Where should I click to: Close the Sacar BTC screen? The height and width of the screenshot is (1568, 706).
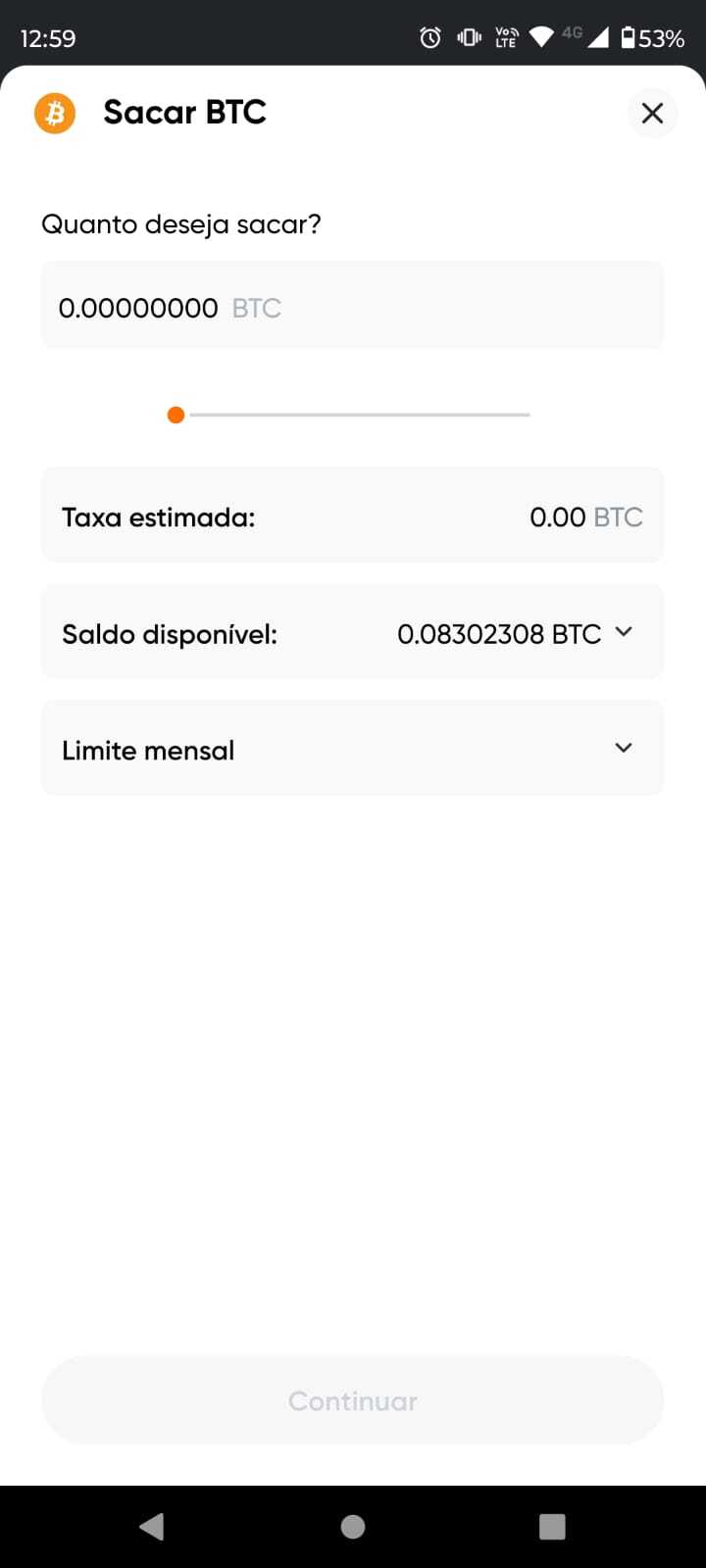pos(652,113)
